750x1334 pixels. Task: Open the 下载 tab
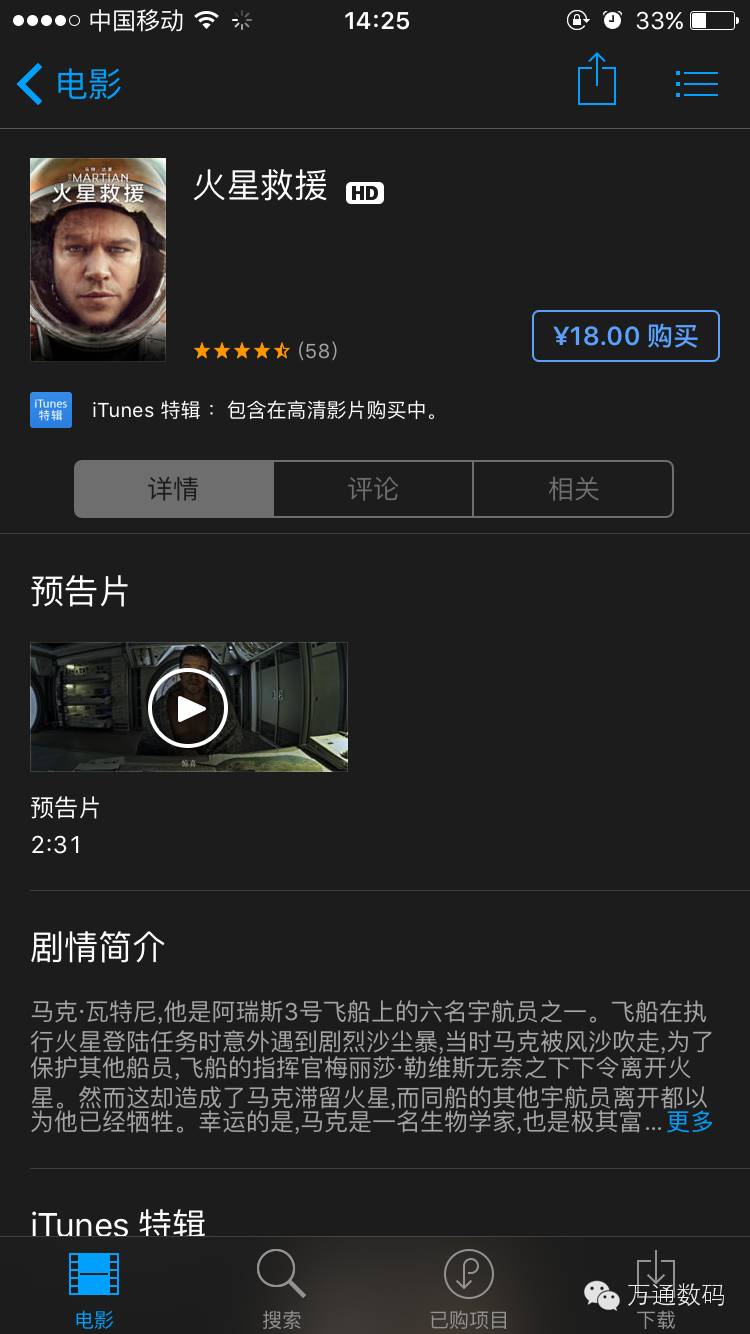coord(656,1287)
